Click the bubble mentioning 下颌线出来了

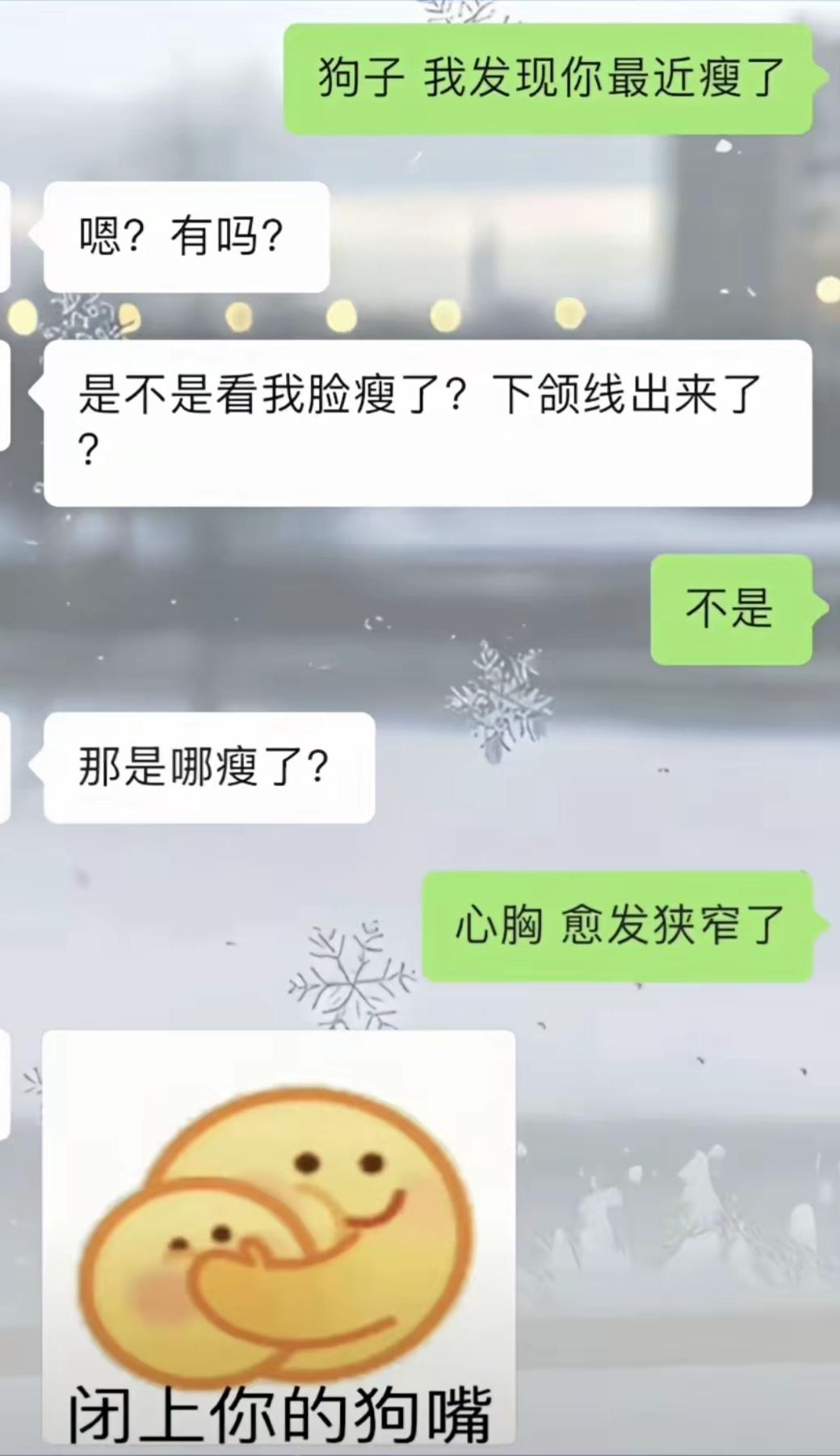pos(630,393)
